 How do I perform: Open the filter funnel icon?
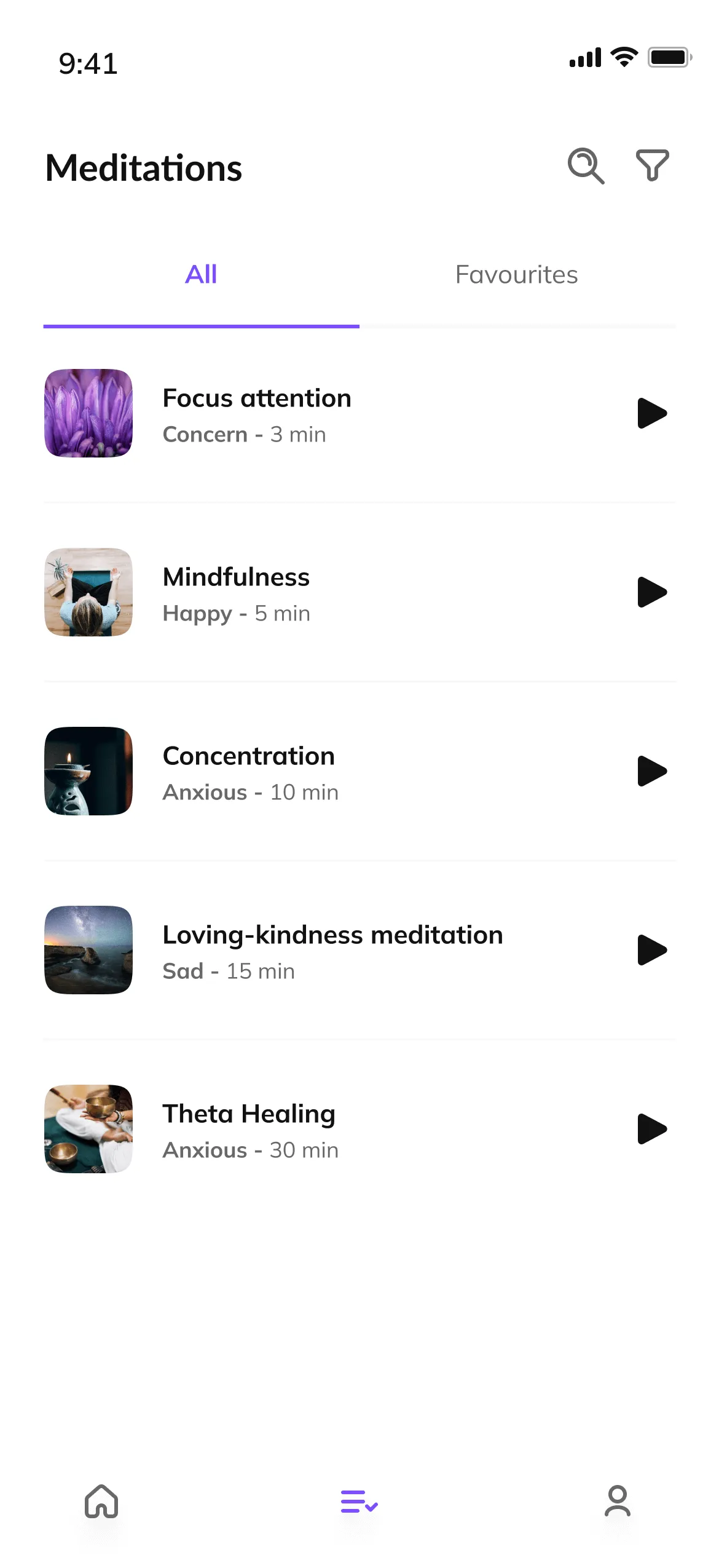652,165
